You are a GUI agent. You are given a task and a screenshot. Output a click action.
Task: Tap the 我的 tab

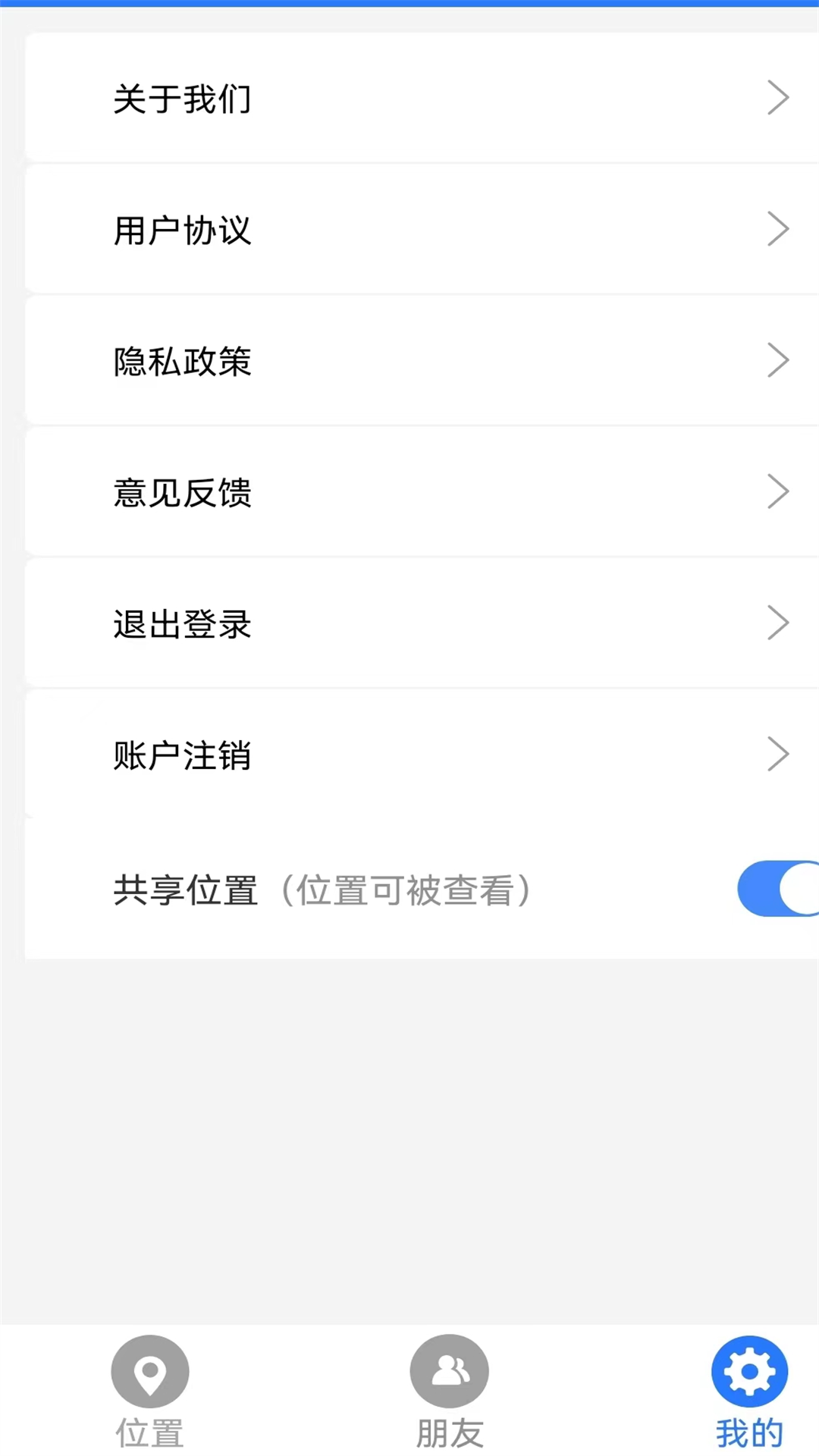[x=749, y=1391]
